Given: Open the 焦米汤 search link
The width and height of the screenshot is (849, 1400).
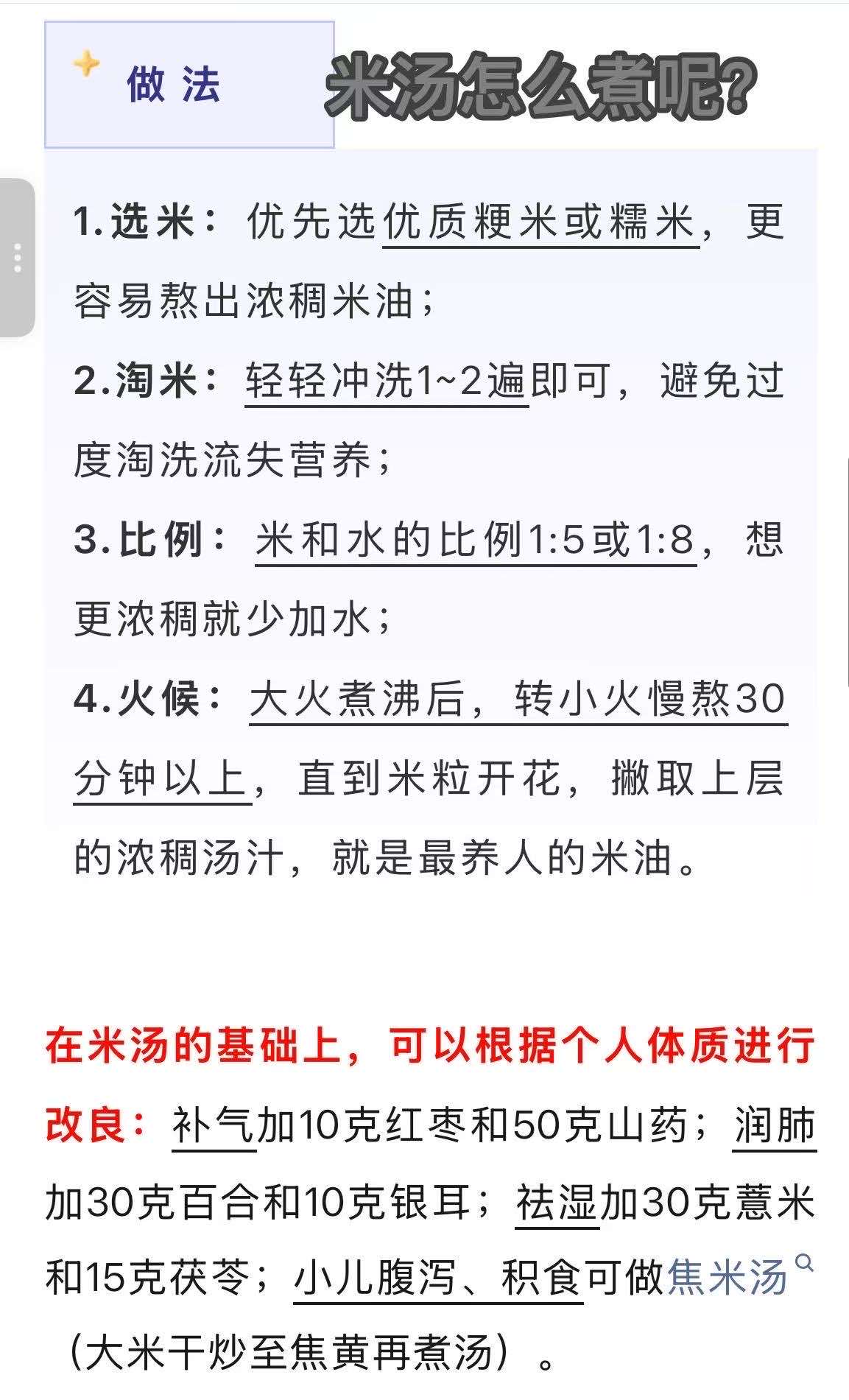Looking at the screenshot, I should (728, 1278).
